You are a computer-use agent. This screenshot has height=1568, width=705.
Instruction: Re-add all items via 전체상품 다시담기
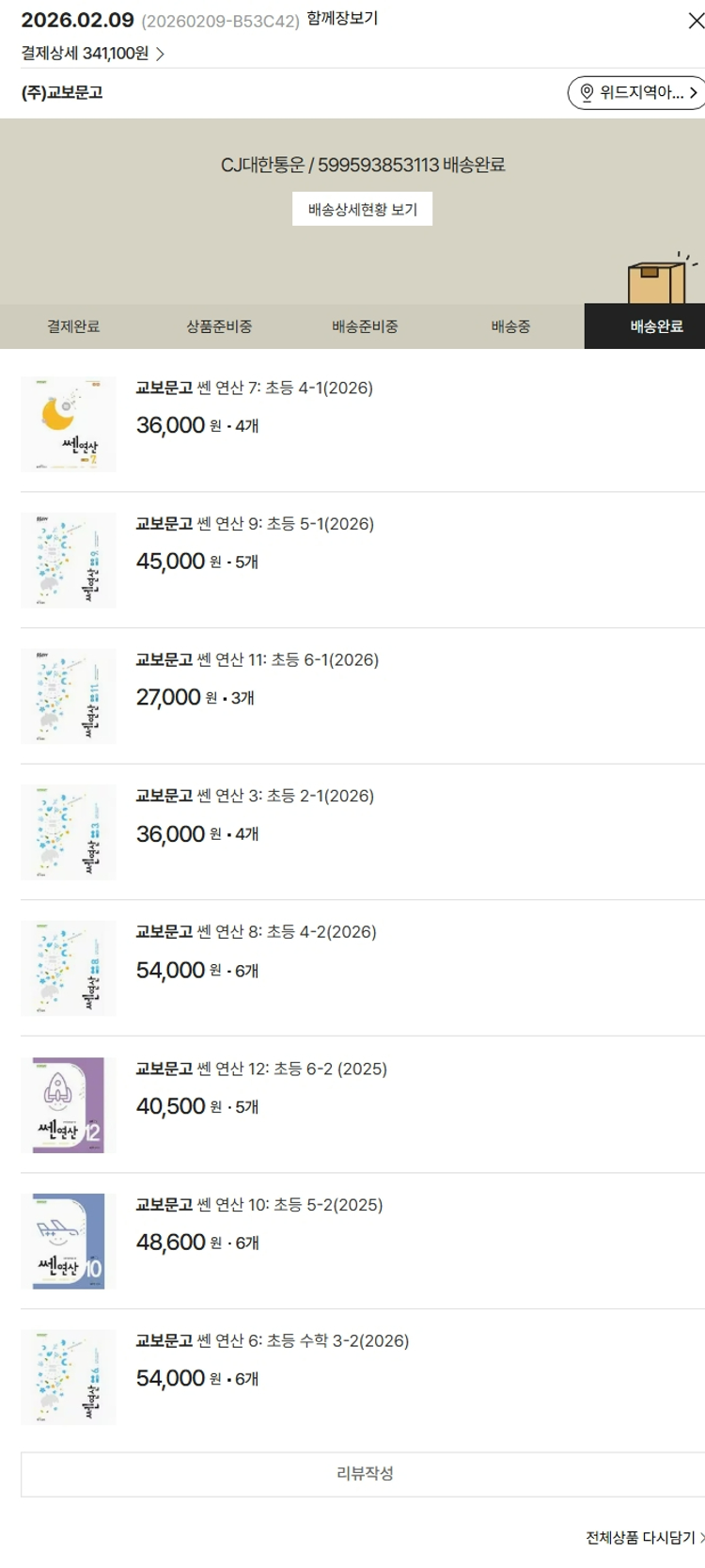pos(644,1537)
